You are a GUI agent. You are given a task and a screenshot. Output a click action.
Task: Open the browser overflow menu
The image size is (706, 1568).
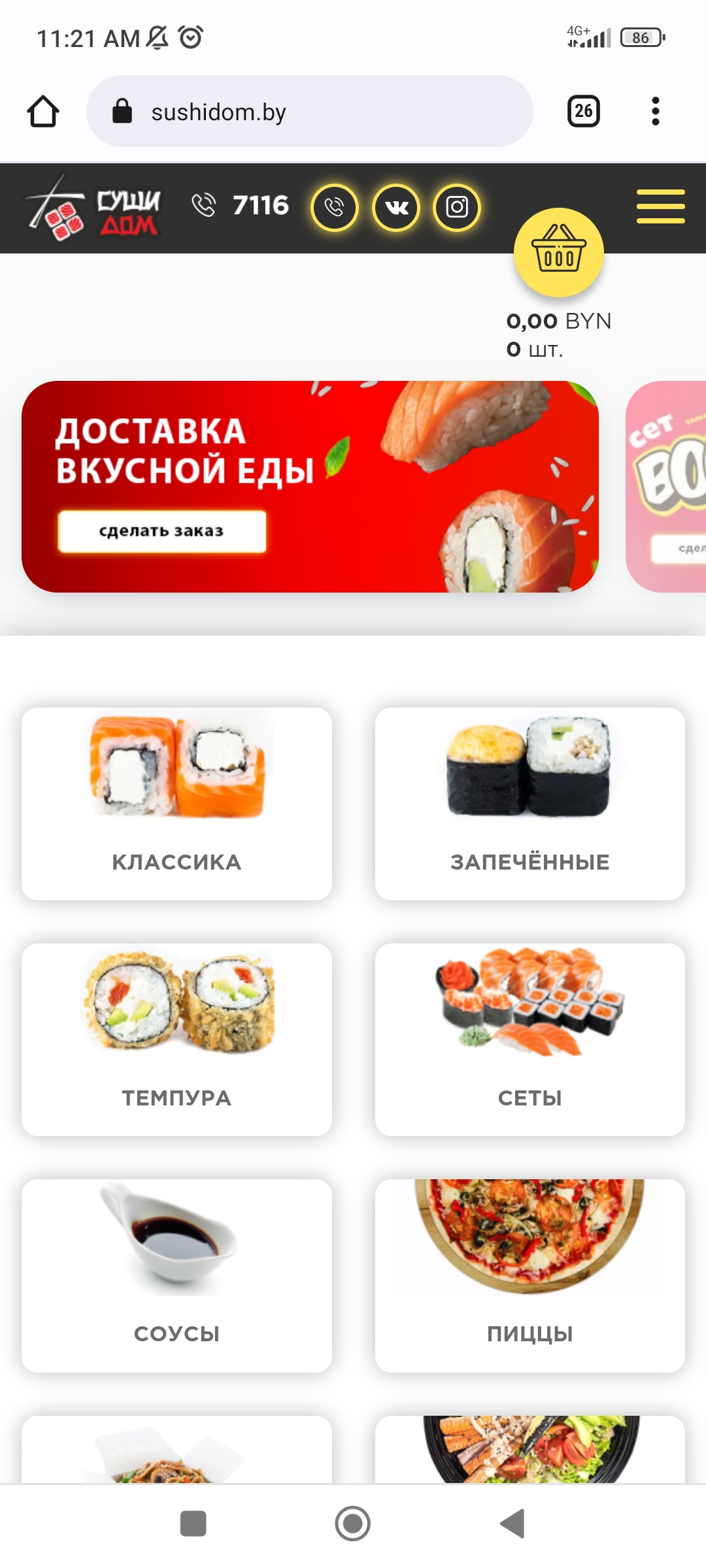(655, 112)
